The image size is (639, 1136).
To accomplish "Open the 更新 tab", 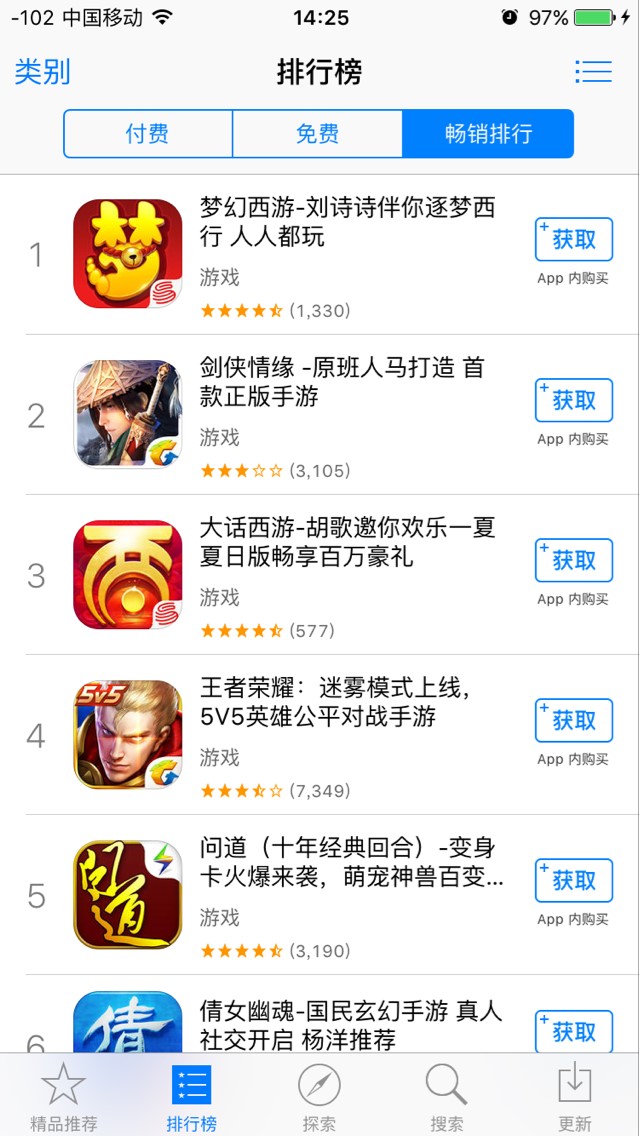I will (x=575, y=1095).
